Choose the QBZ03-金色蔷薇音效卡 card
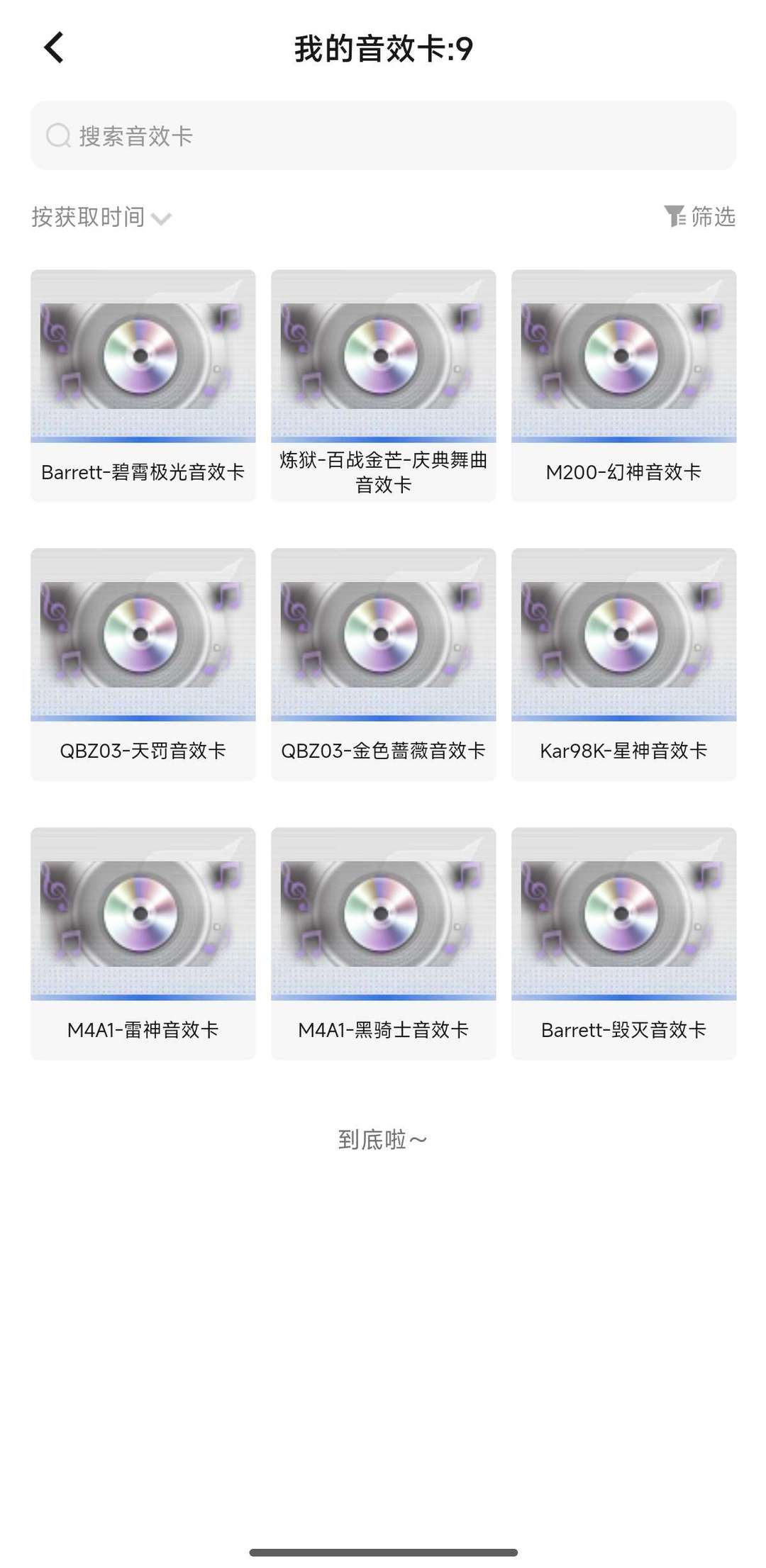 coord(383,663)
